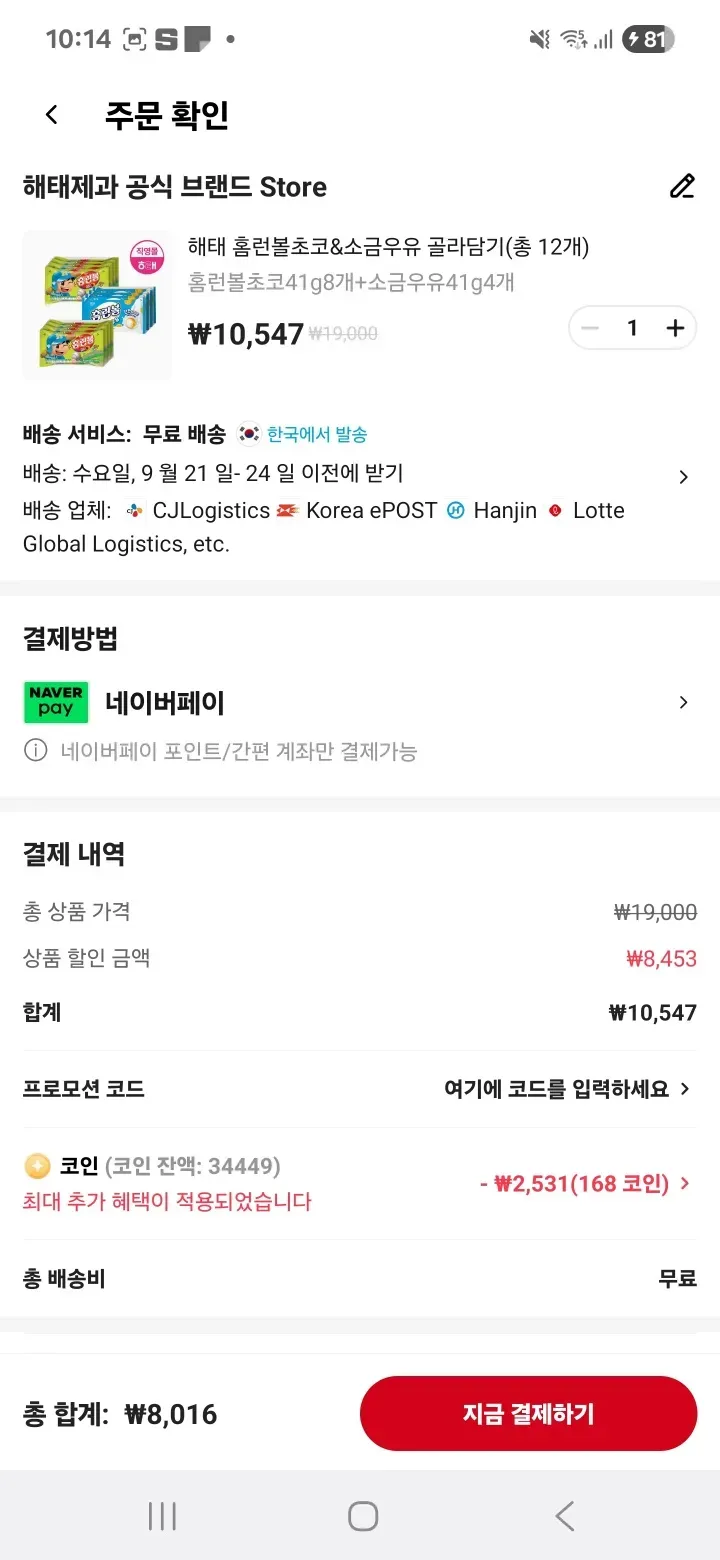Click the Naver Pay logo
The height and width of the screenshot is (1560, 720).
[x=55, y=702]
